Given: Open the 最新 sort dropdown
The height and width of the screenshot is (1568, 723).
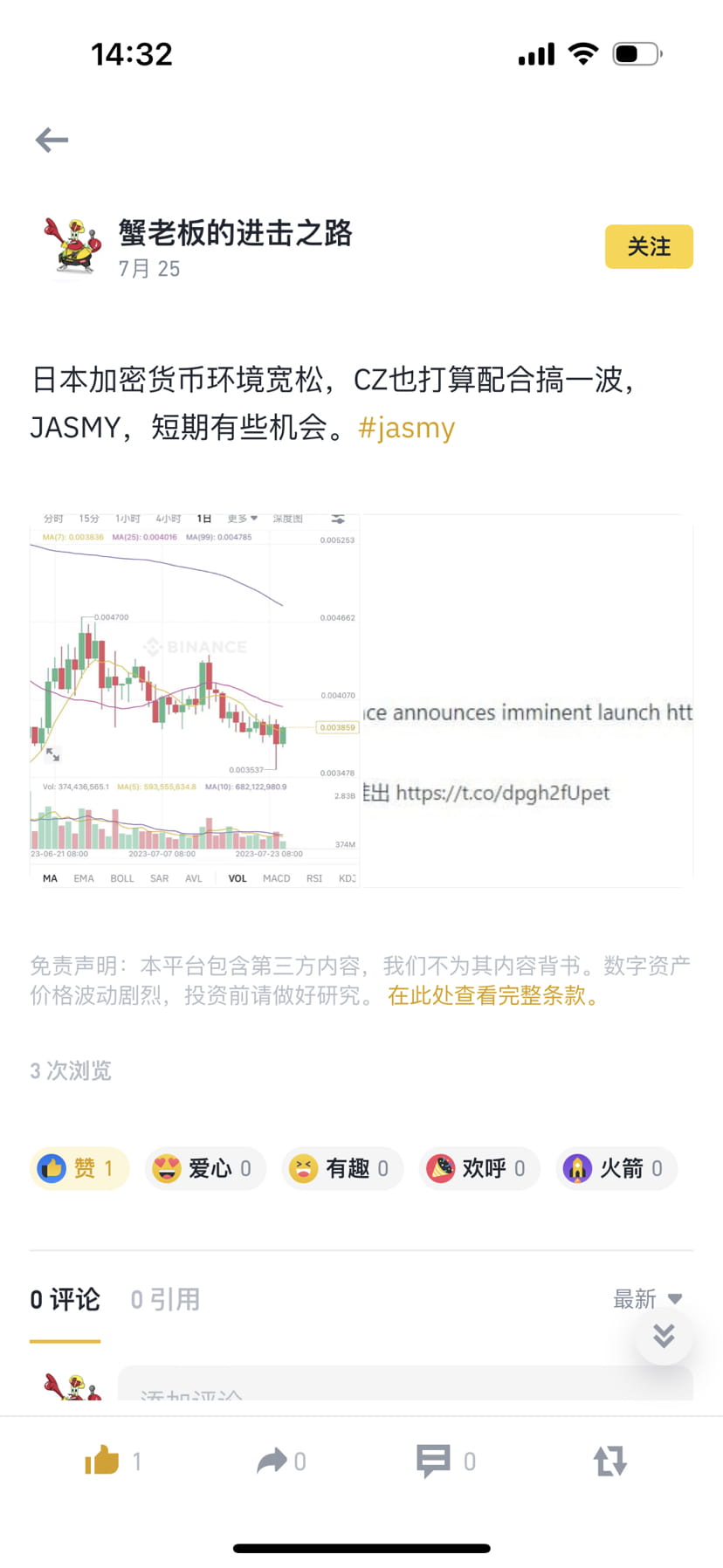Looking at the screenshot, I should [x=647, y=1299].
